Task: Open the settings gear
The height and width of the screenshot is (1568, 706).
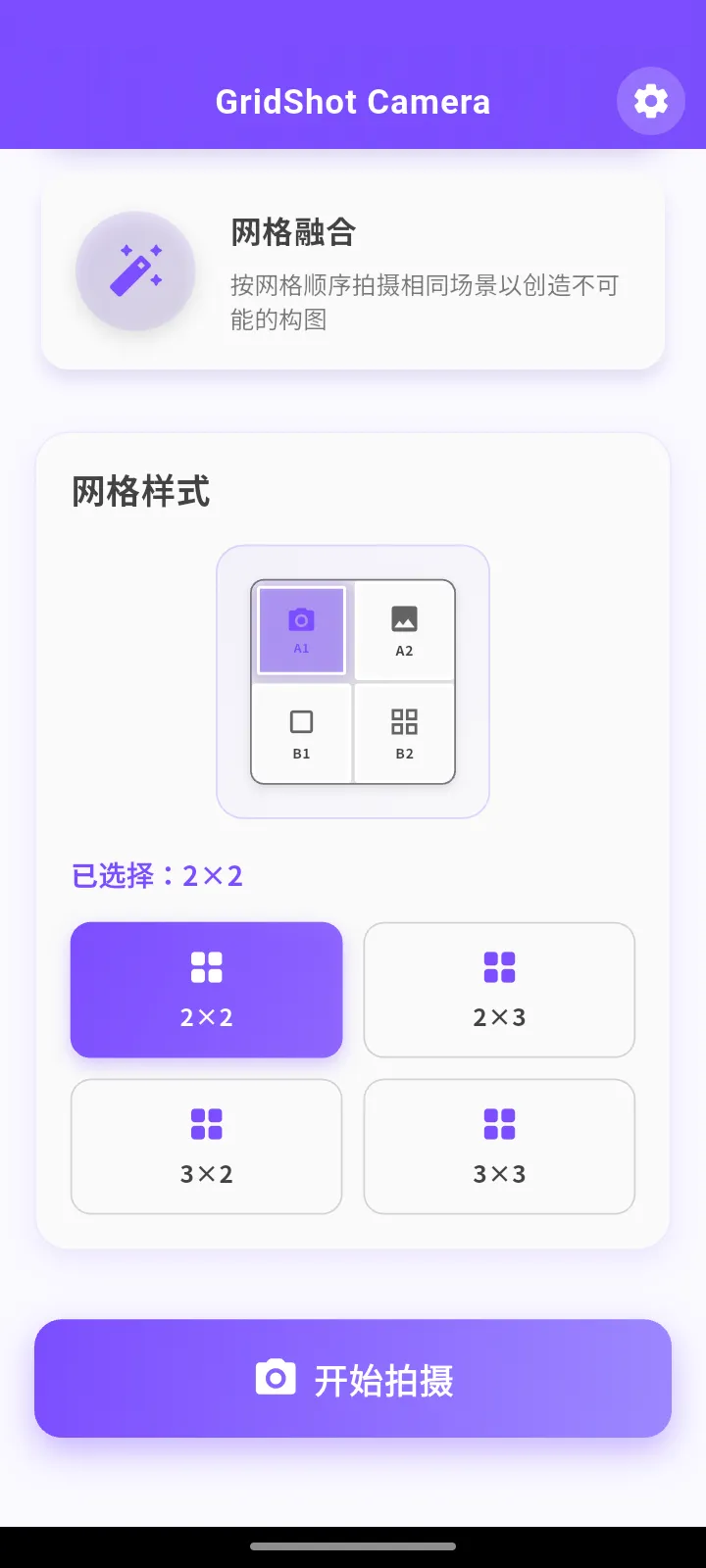Action: (650, 101)
